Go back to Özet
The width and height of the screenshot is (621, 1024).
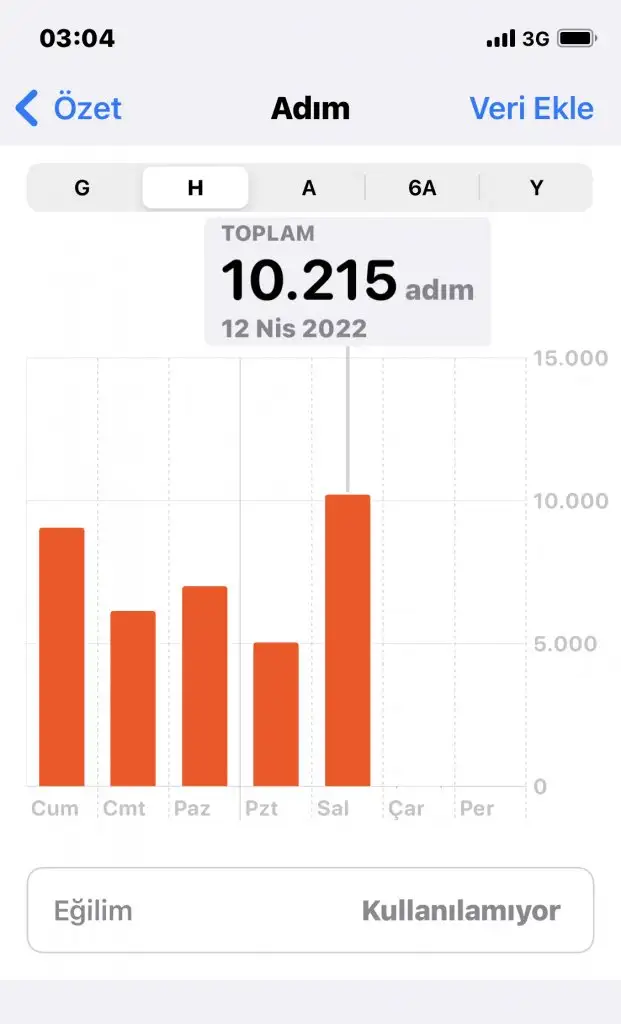click(x=69, y=108)
